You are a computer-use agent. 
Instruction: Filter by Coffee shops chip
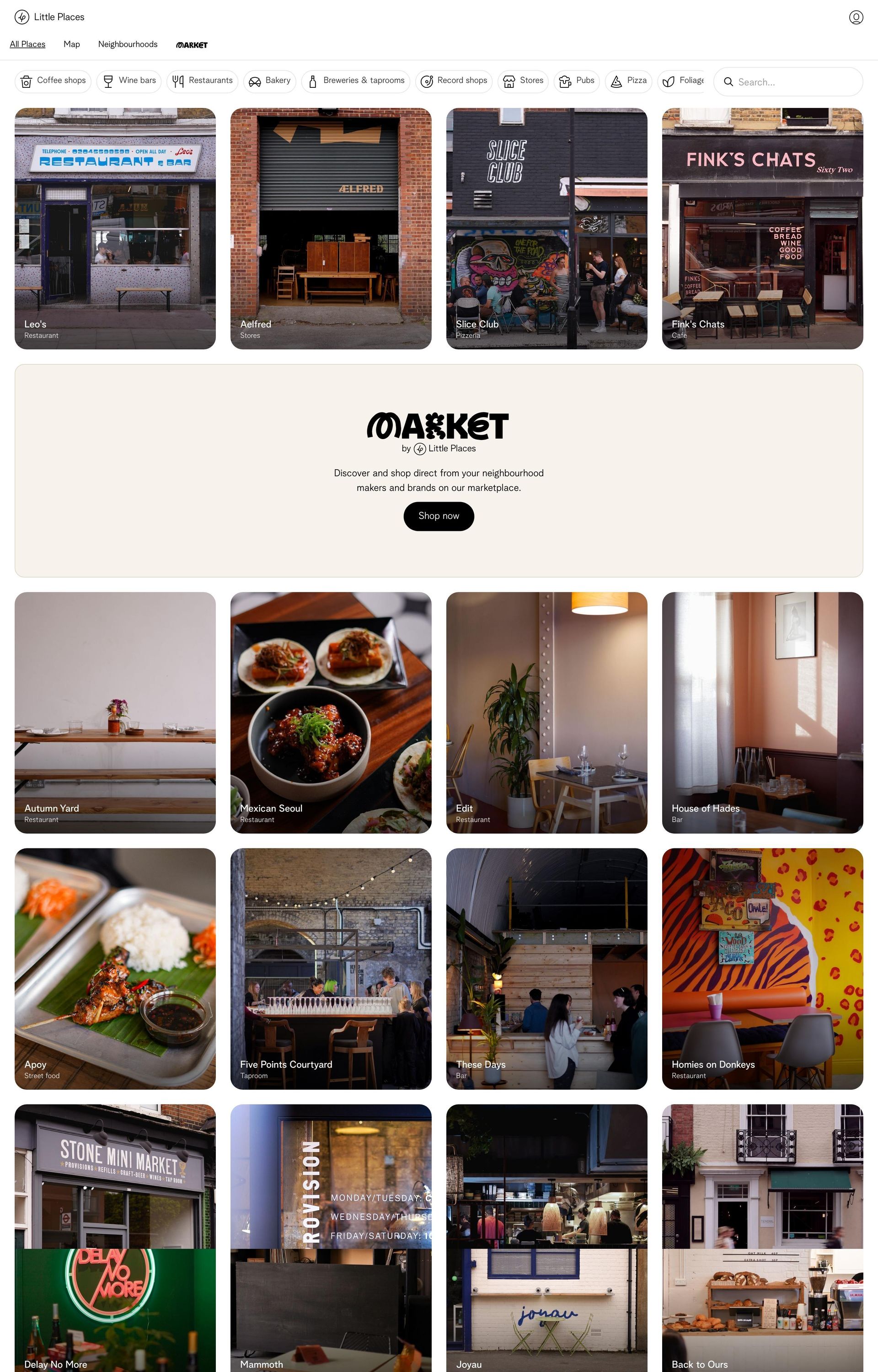pos(53,81)
